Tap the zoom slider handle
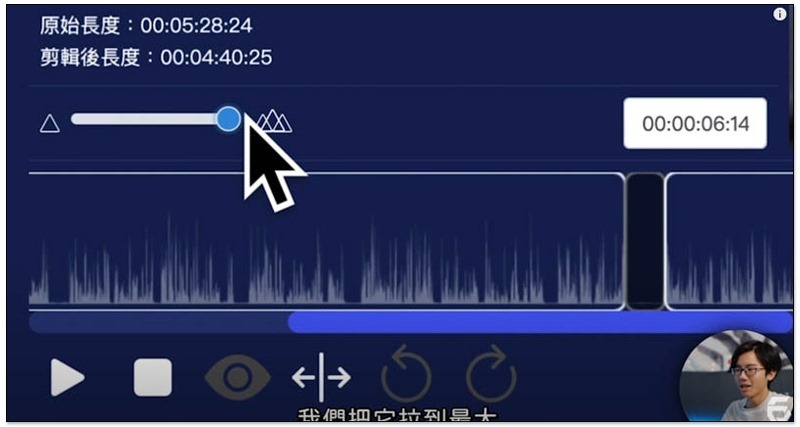This screenshot has width=800, height=427. pos(228,119)
